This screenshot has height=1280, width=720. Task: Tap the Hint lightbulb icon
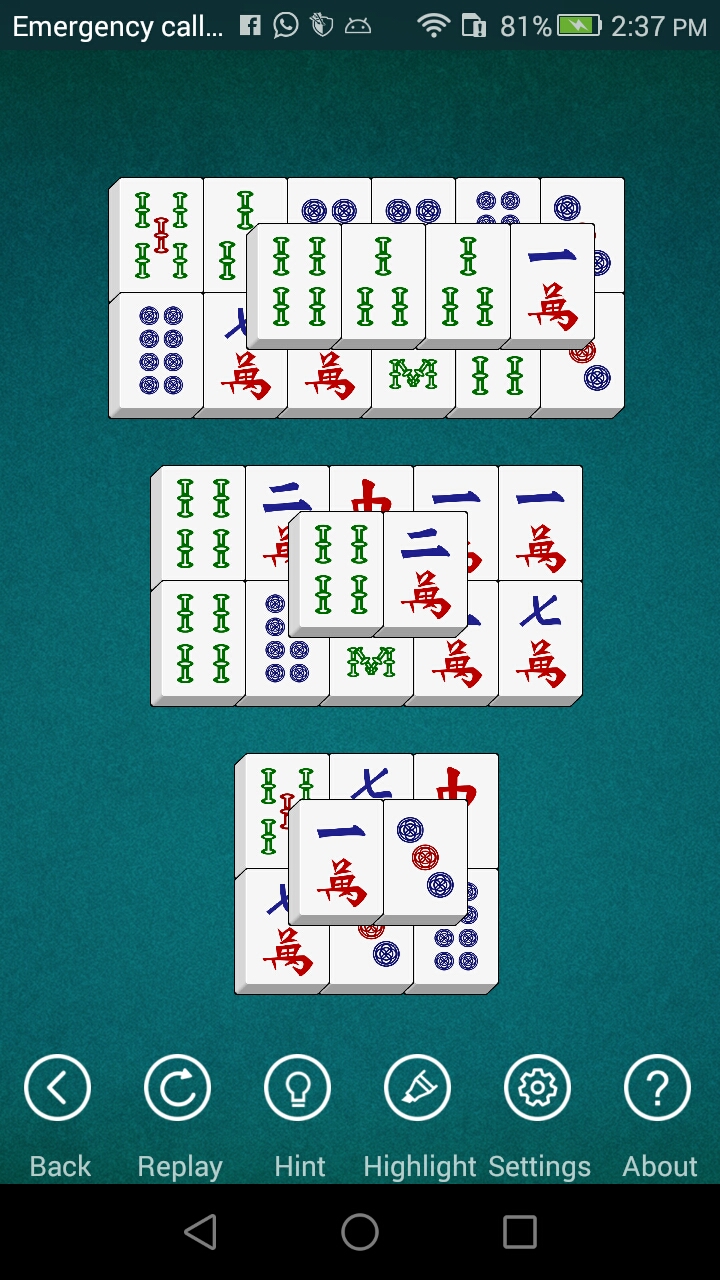point(298,1087)
